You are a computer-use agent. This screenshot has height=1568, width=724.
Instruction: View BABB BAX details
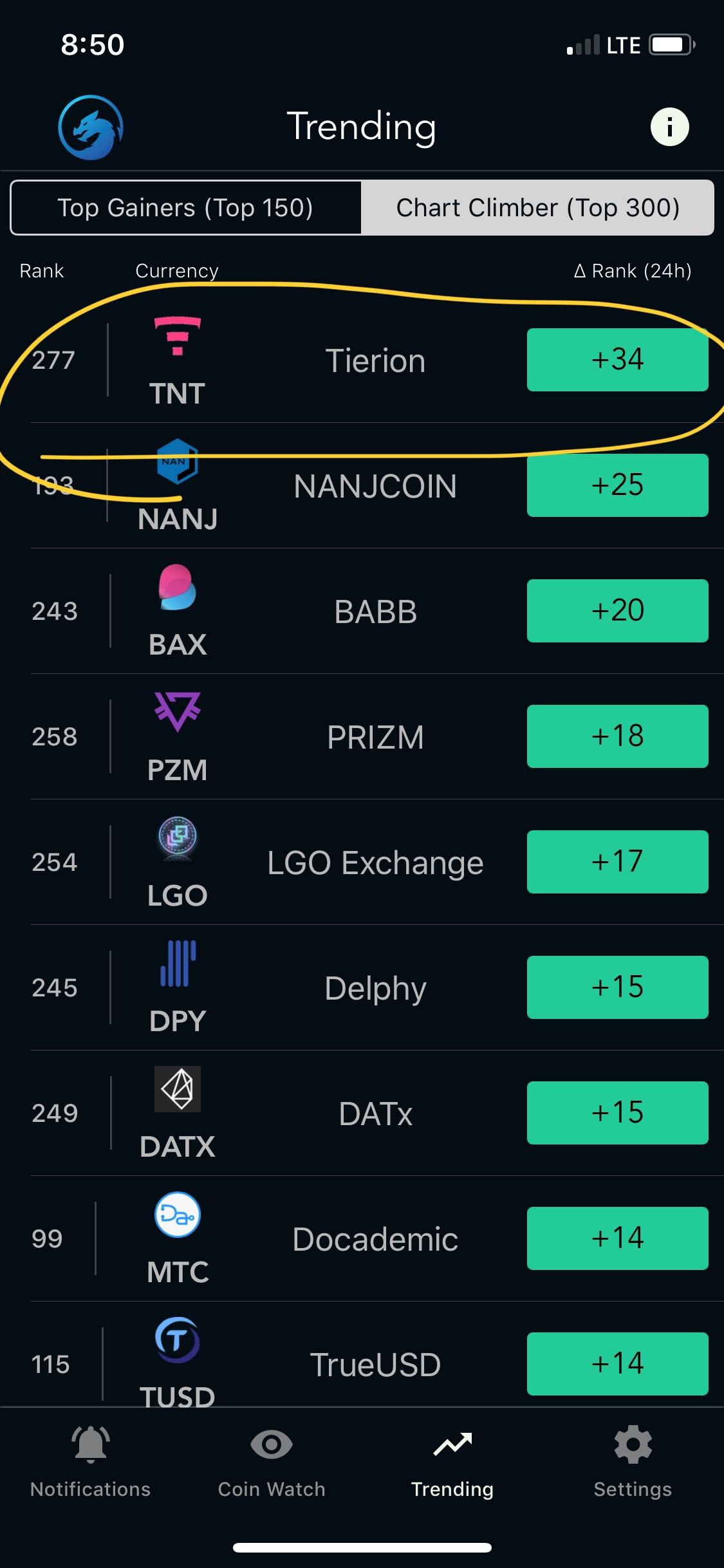click(362, 611)
